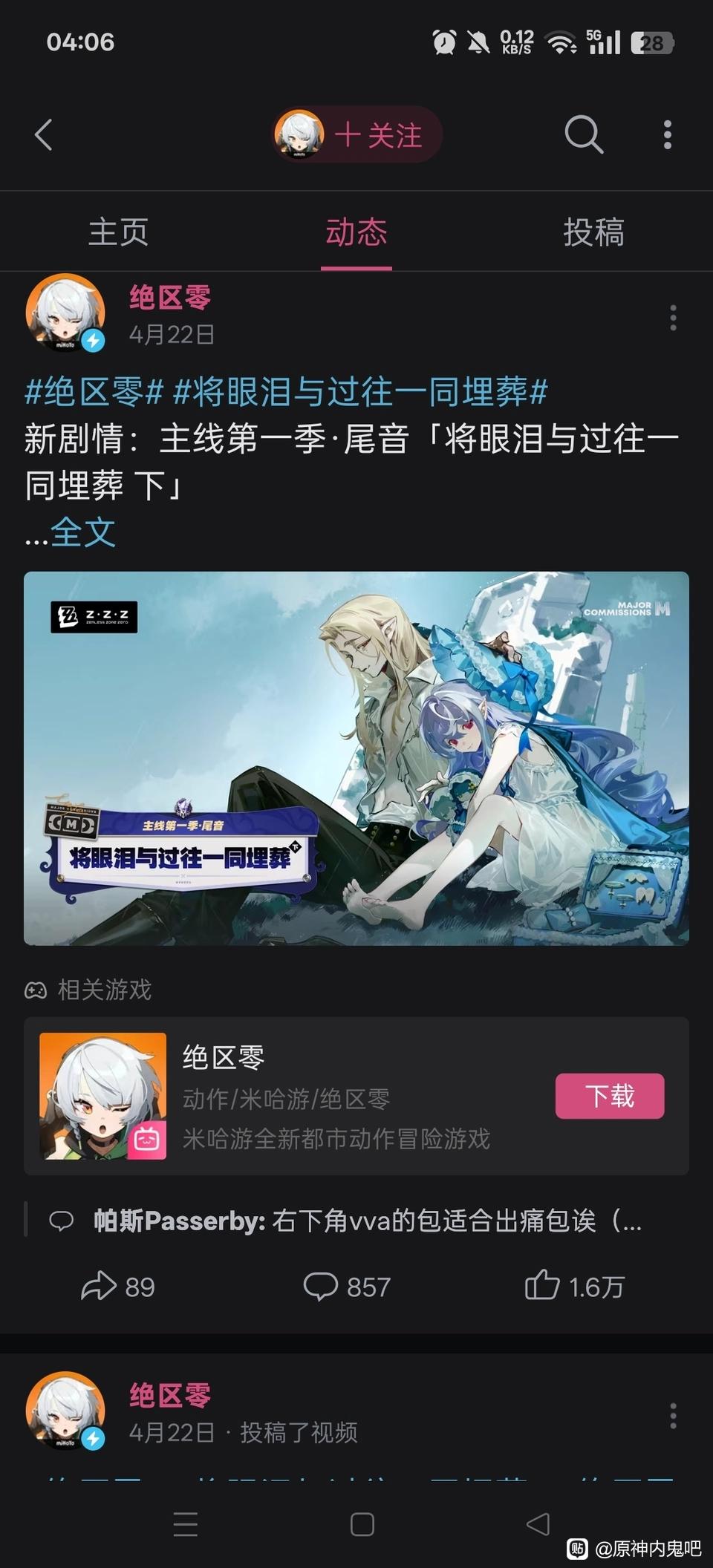Share the post showing 89 shares
The width and height of the screenshot is (713, 1568).
(x=117, y=1287)
